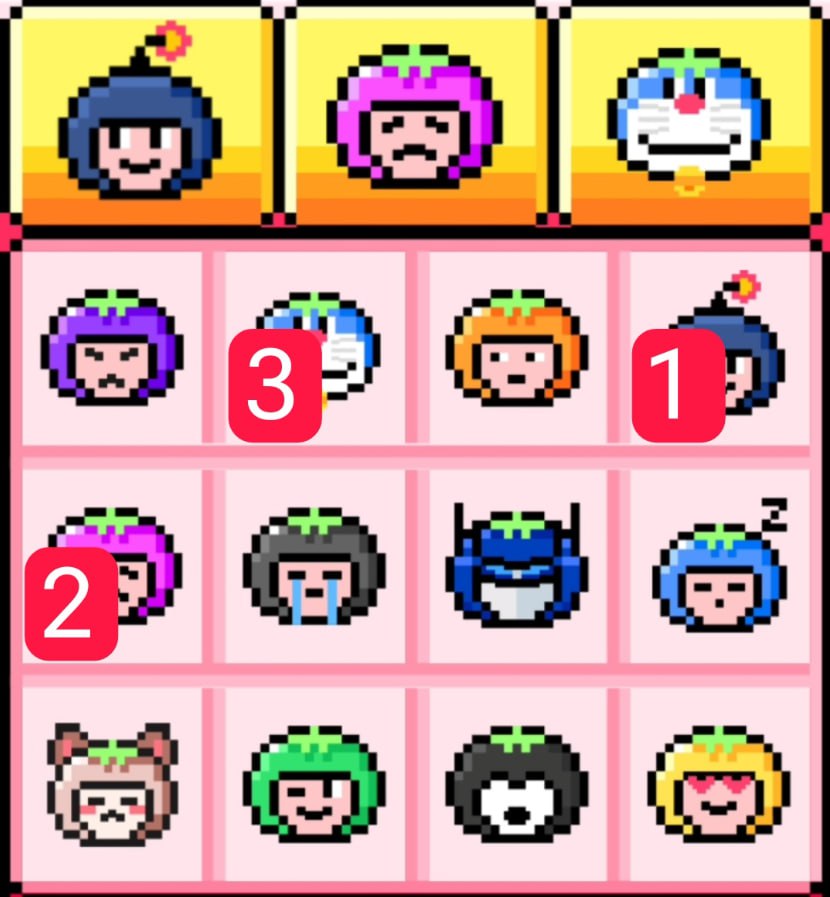Select the black helmet open-mouth face
The image size is (830, 897).
517,782
